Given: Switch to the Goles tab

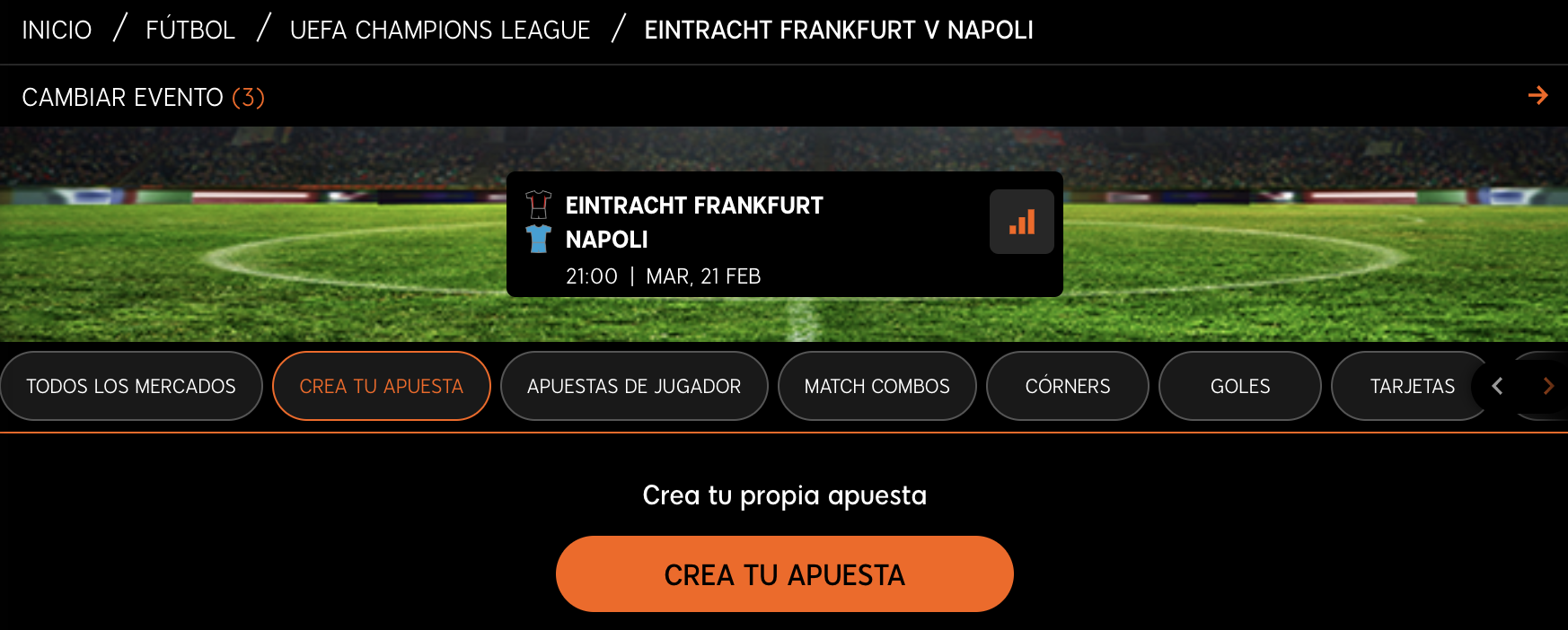Looking at the screenshot, I should coord(1239,386).
